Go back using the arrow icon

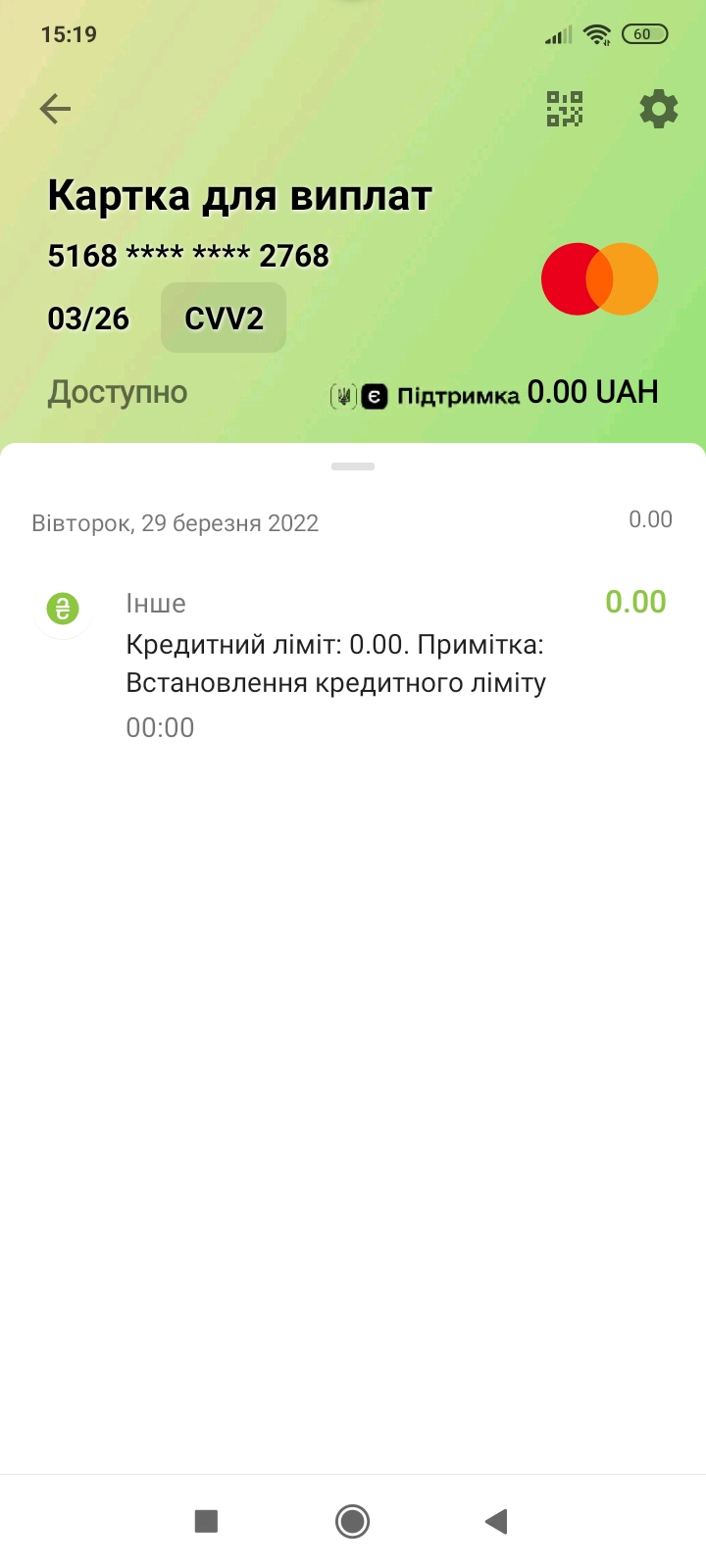tap(56, 109)
